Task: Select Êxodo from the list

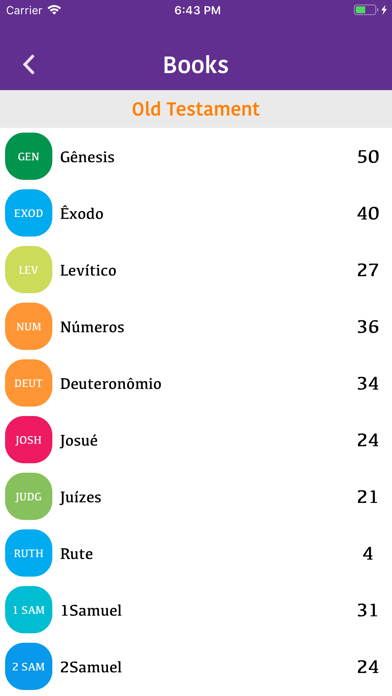Action: pyautogui.click(x=196, y=213)
